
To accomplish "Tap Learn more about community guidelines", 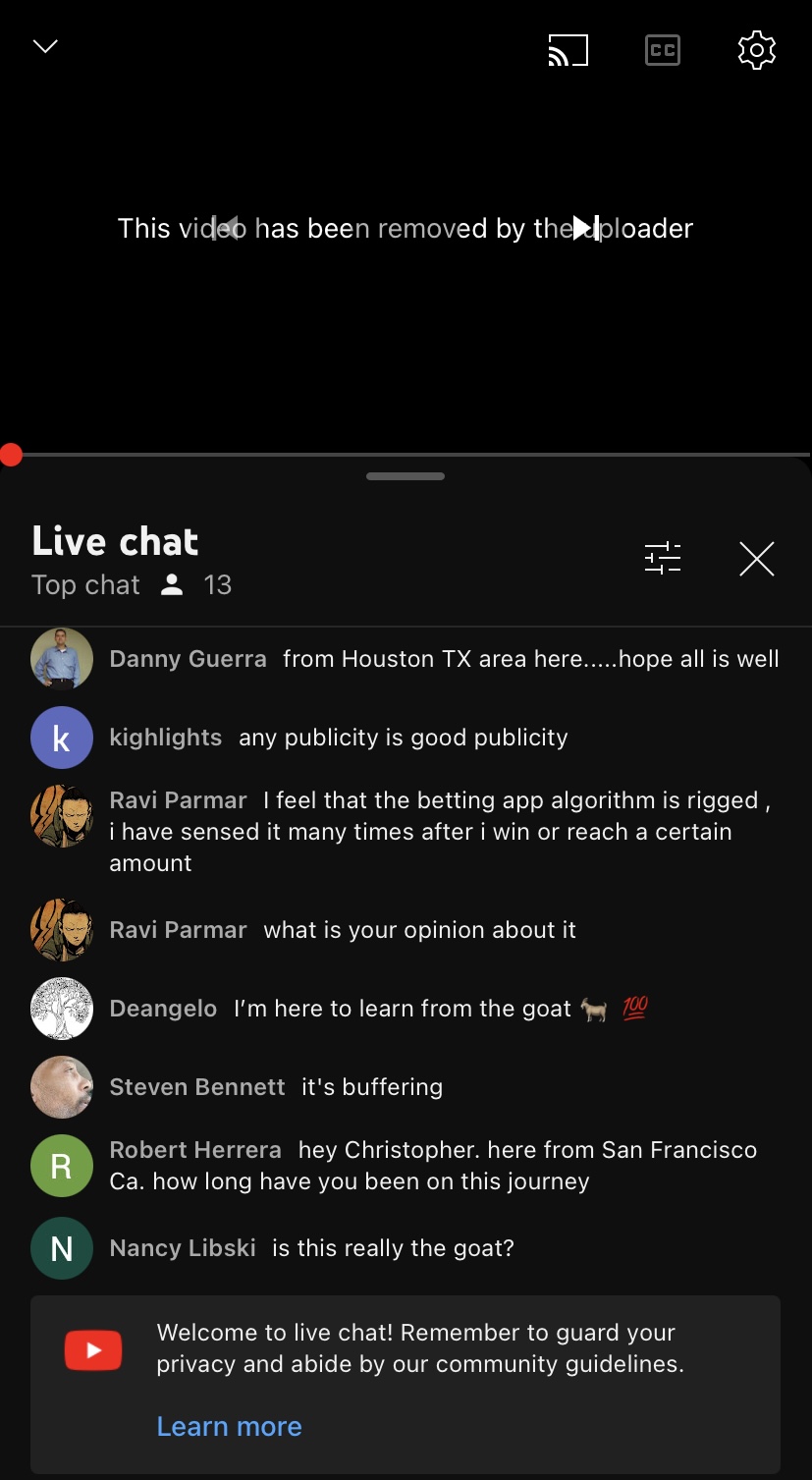I will (x=229, y=1426).
